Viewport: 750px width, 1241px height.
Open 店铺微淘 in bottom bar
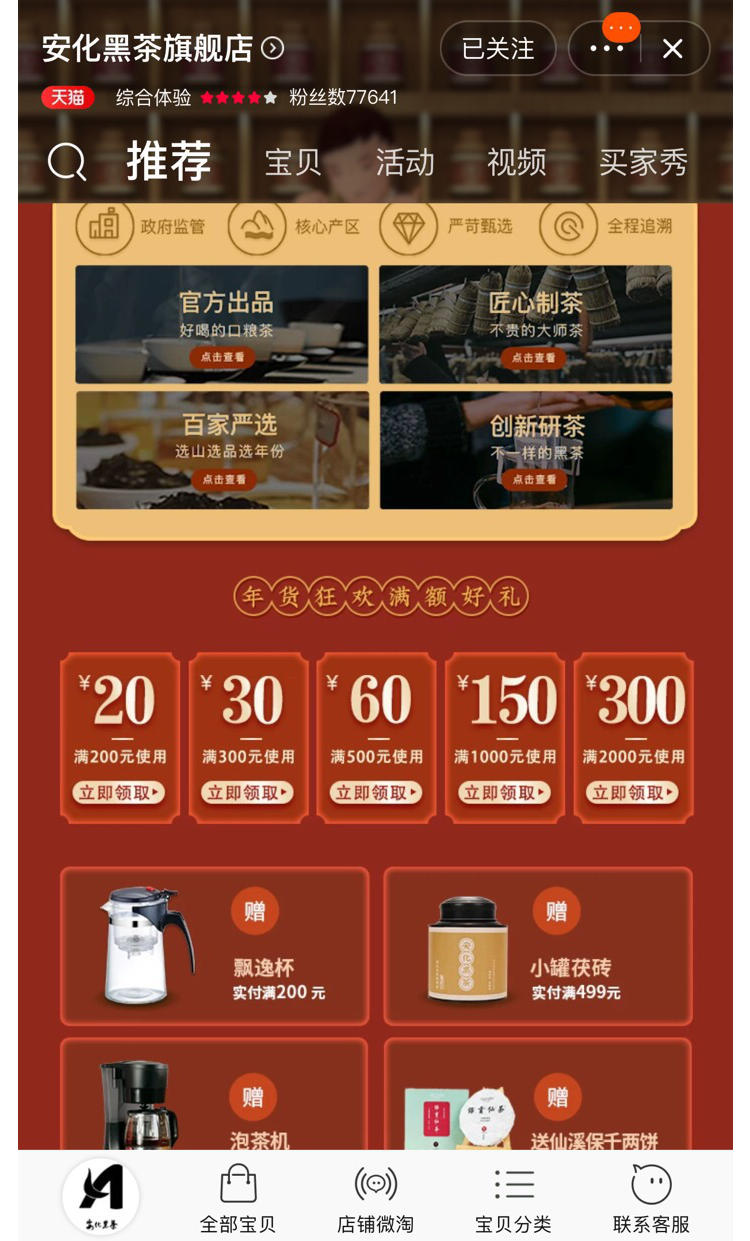point(375,1198)
